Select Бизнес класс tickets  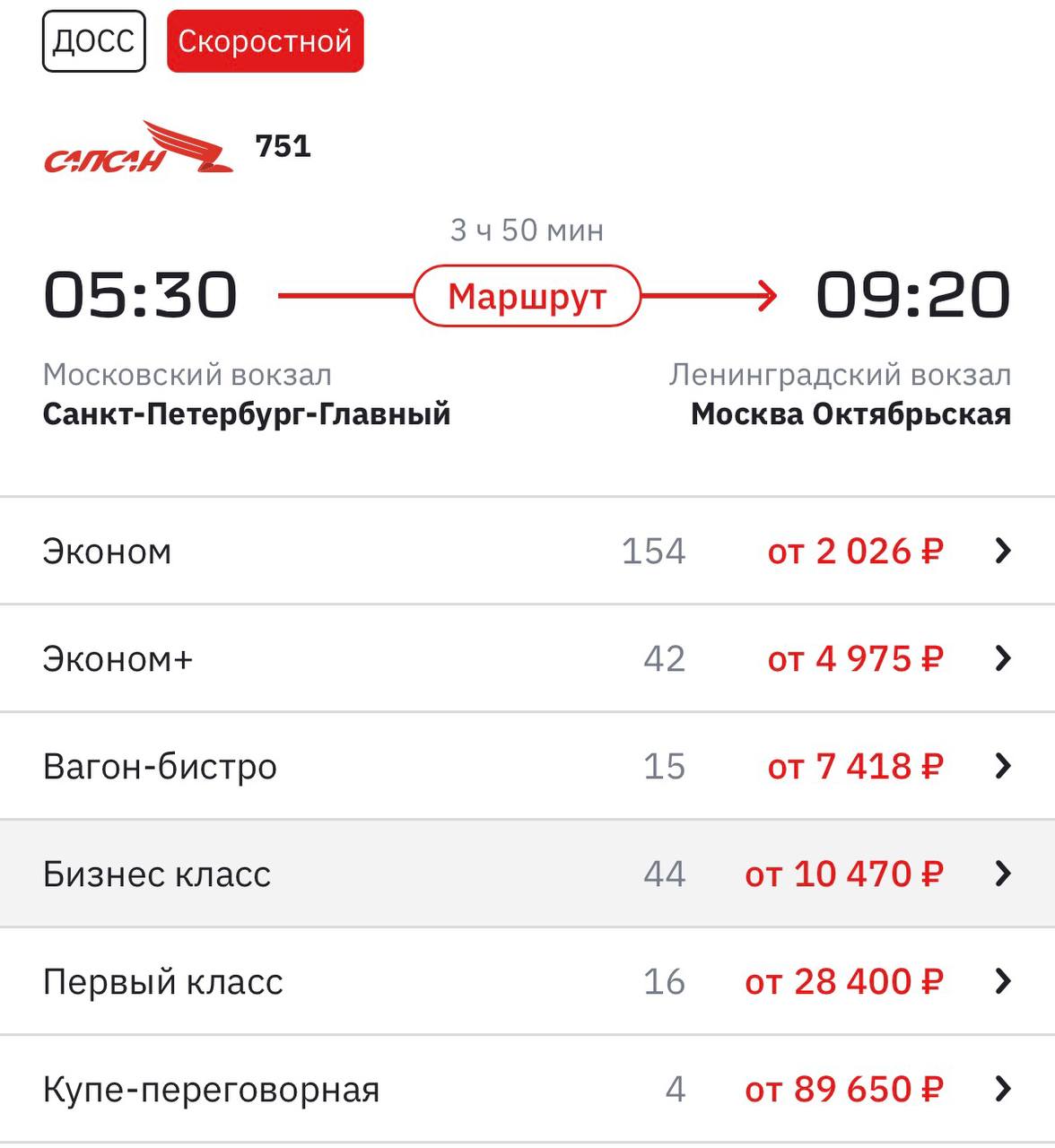pyautogui.click(x=527, y=874)
